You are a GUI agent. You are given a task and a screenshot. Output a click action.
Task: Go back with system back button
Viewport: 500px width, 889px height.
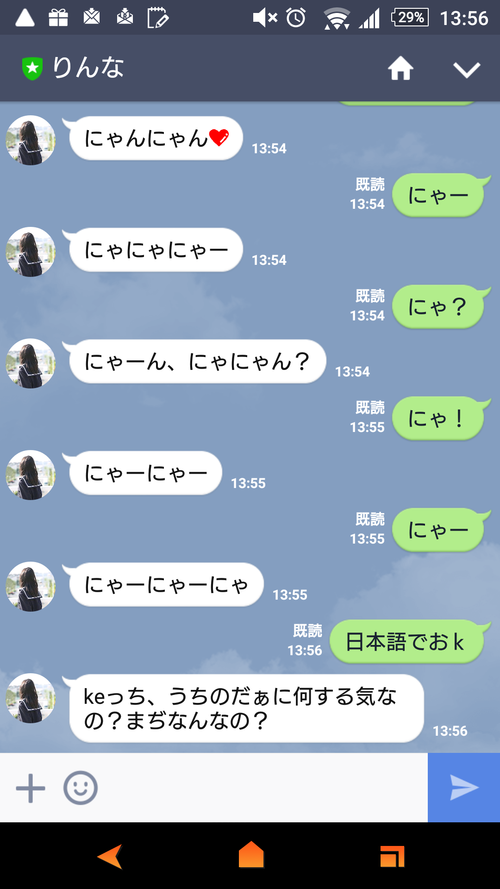point(110,856)
